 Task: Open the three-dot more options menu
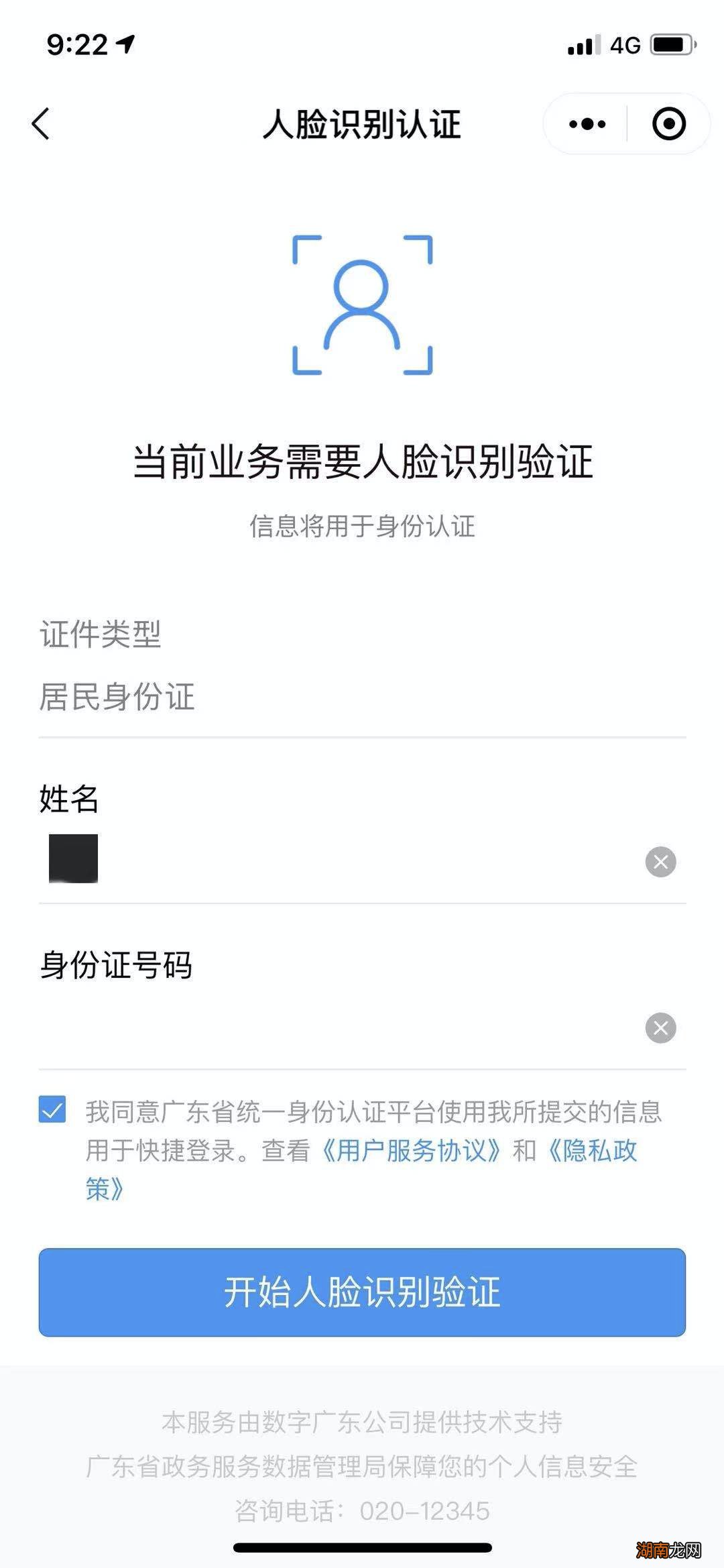(585, 123)
